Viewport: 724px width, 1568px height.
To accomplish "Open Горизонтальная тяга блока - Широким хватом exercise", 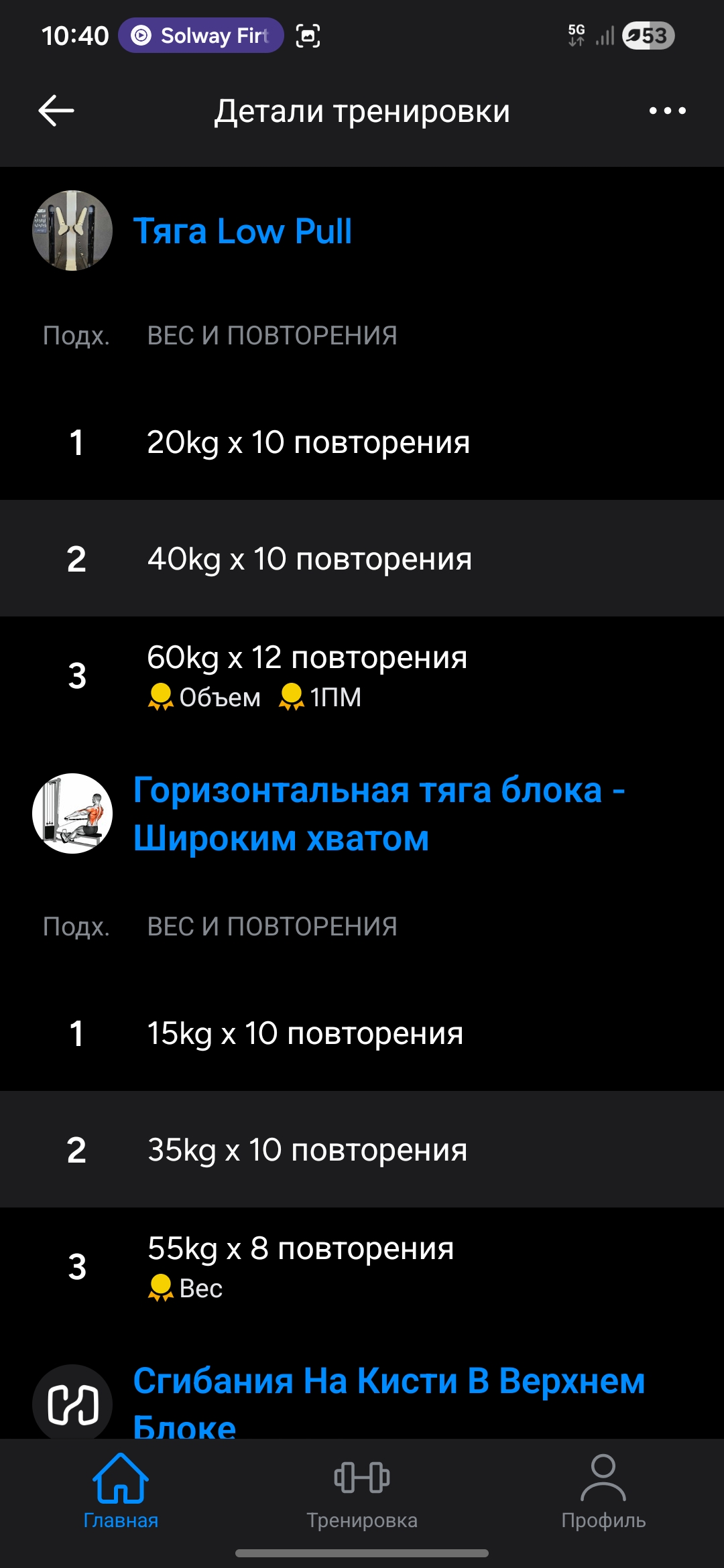I will [379, 813].
